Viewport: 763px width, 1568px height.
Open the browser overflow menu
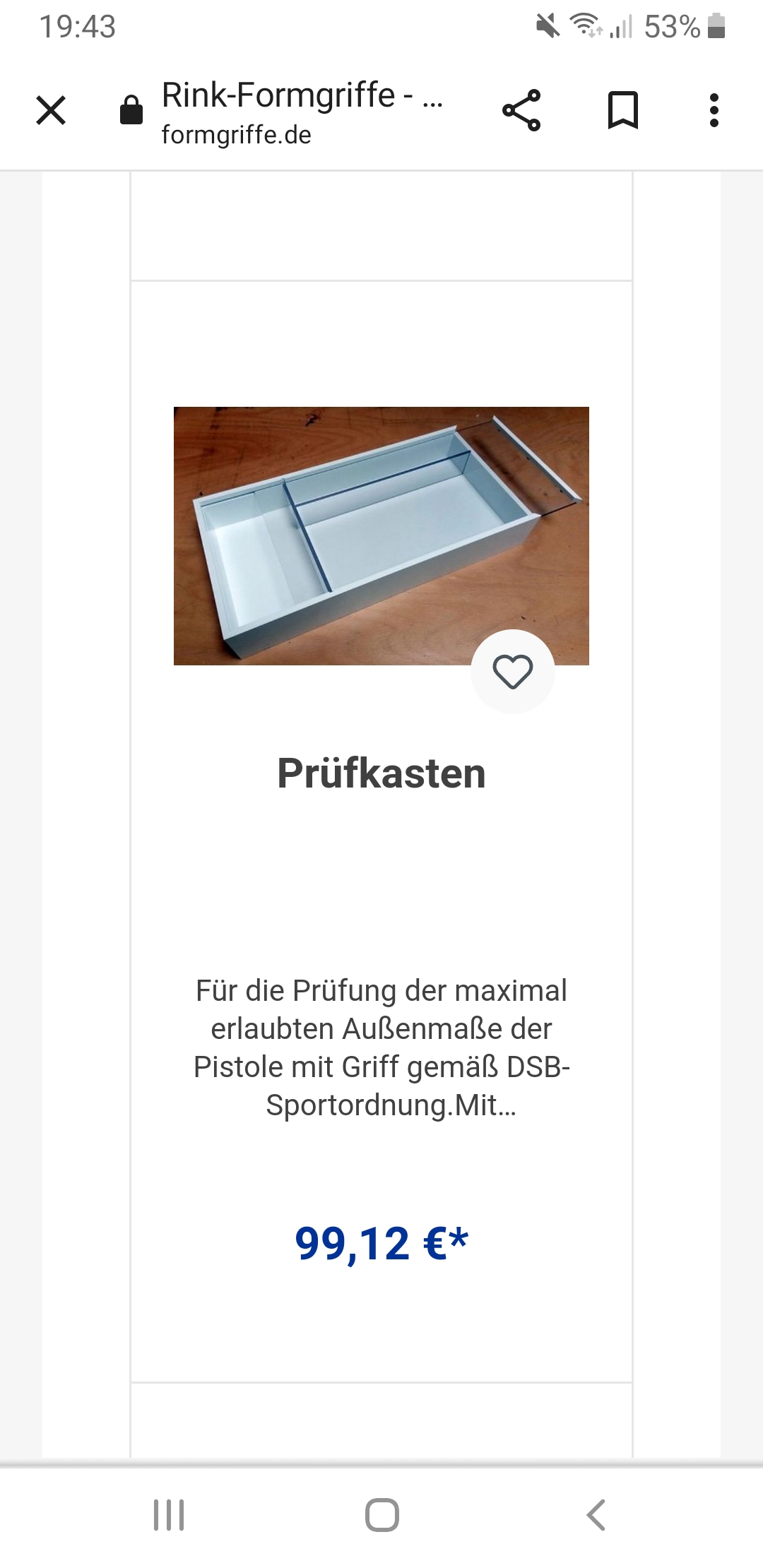click(x=714, y=111)
